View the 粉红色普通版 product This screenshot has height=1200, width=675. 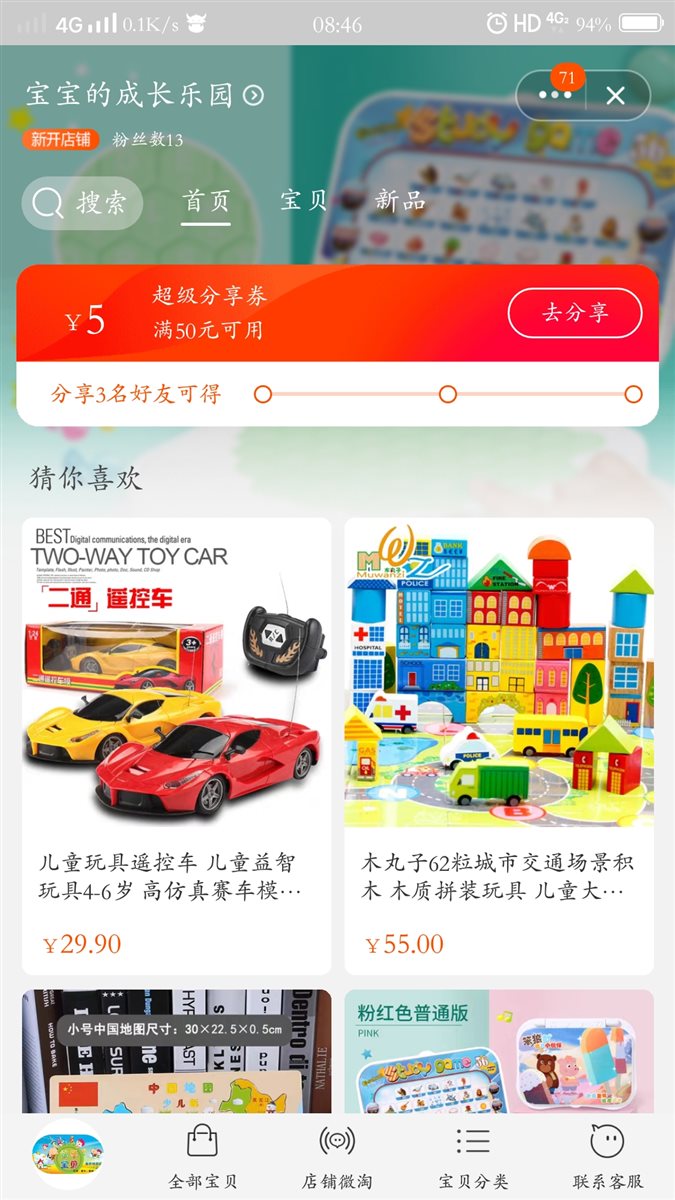pyautogui.click(x=499, y=1052)
